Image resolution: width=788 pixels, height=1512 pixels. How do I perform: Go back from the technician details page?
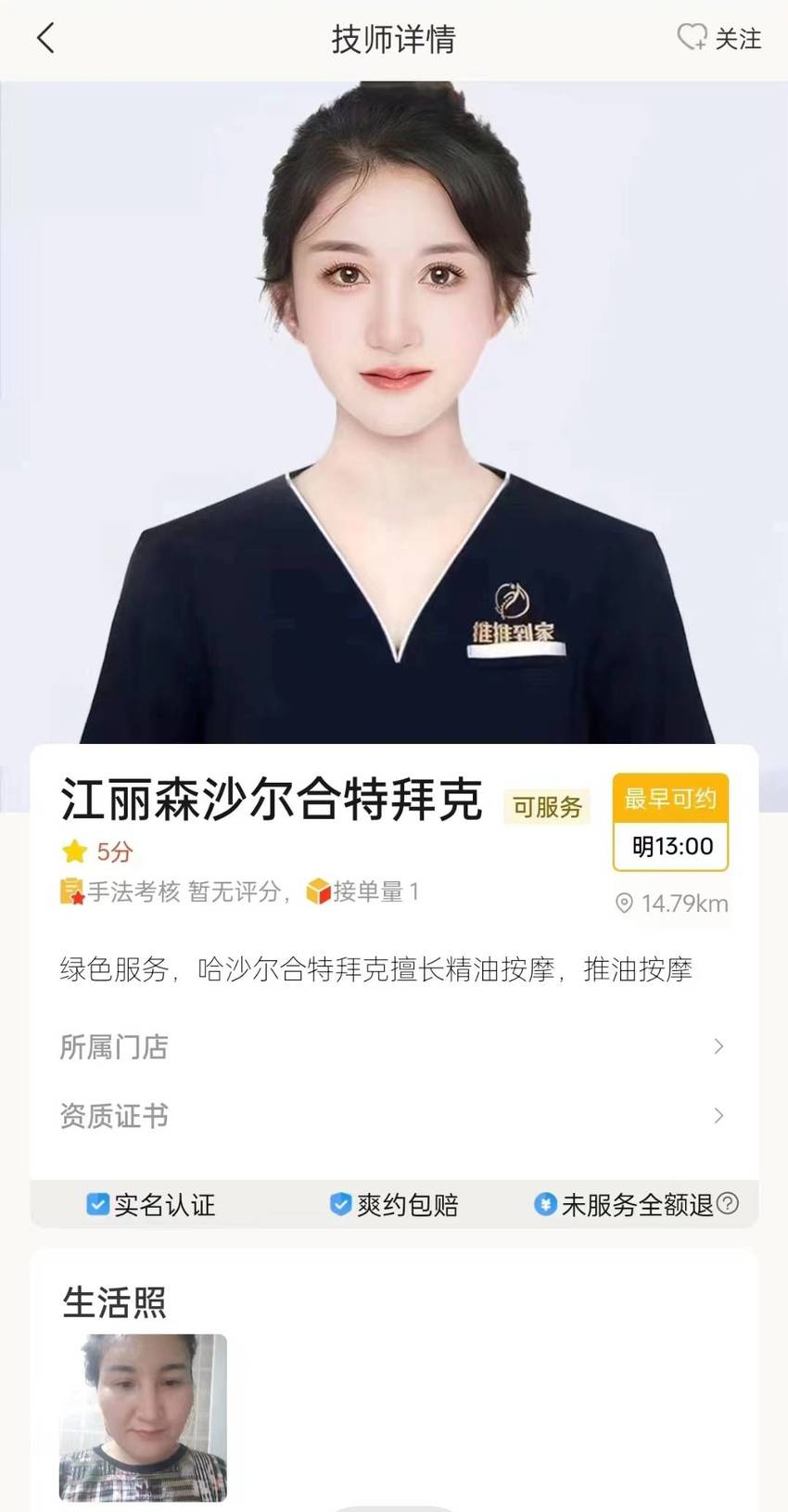[45, 38]
